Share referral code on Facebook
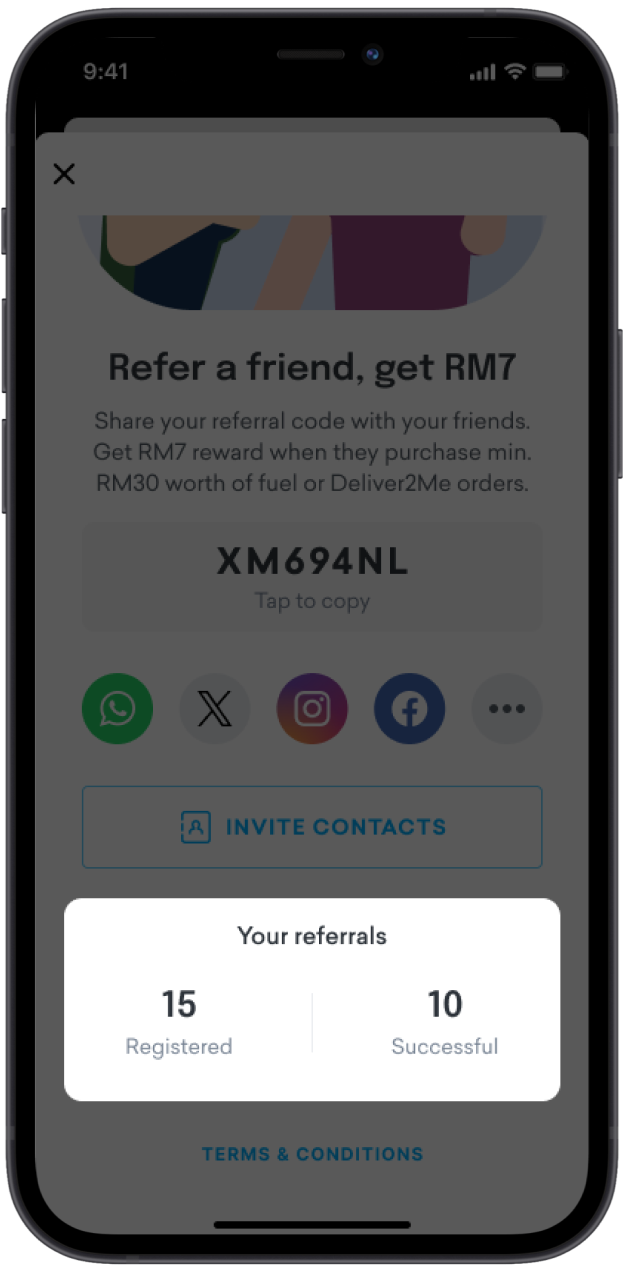 coord(409,709)
